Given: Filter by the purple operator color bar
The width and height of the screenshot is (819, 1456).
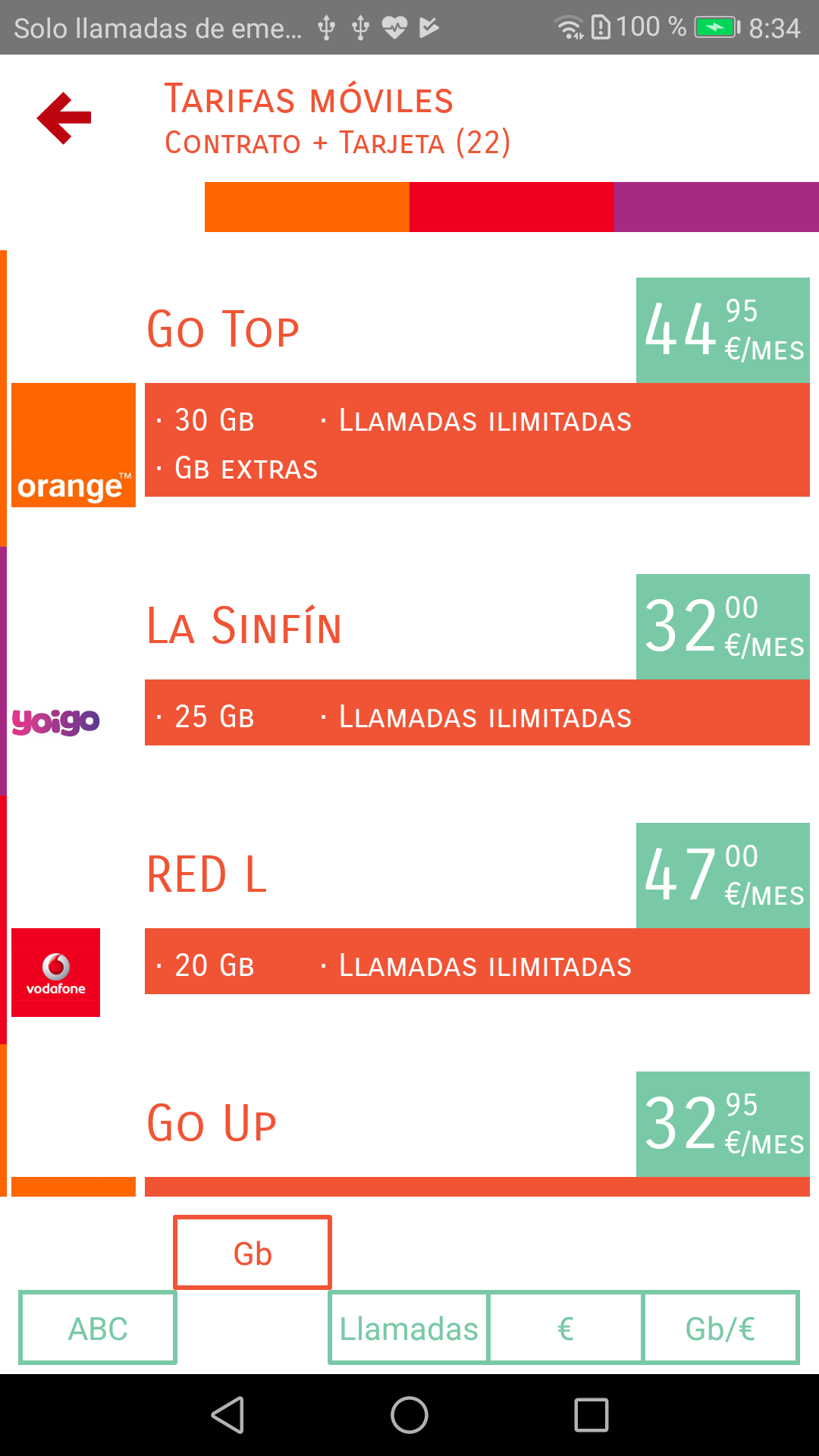Looking at the screenshot, I should tap(716, 207).
